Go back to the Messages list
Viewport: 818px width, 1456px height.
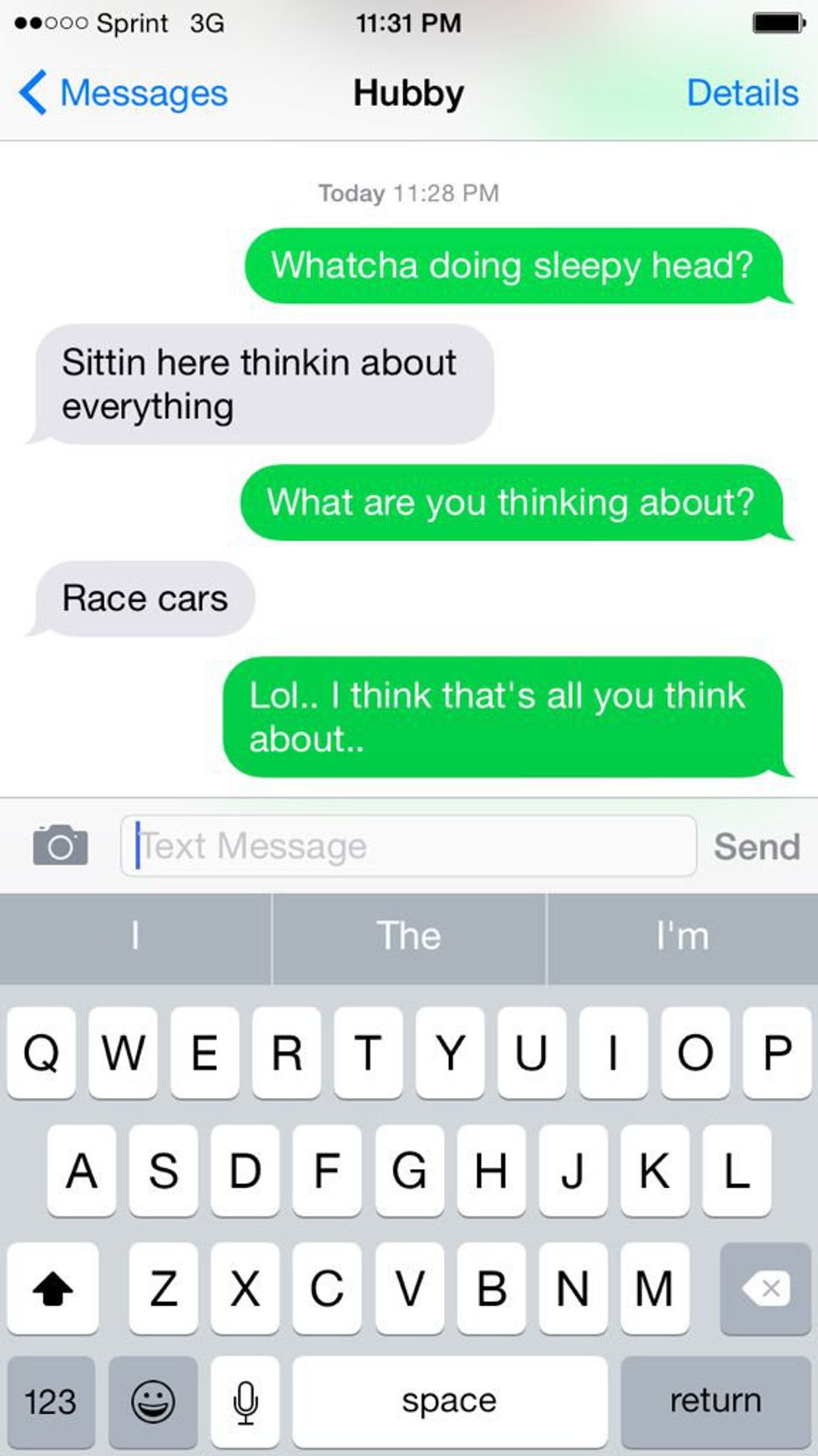[124, 93]
